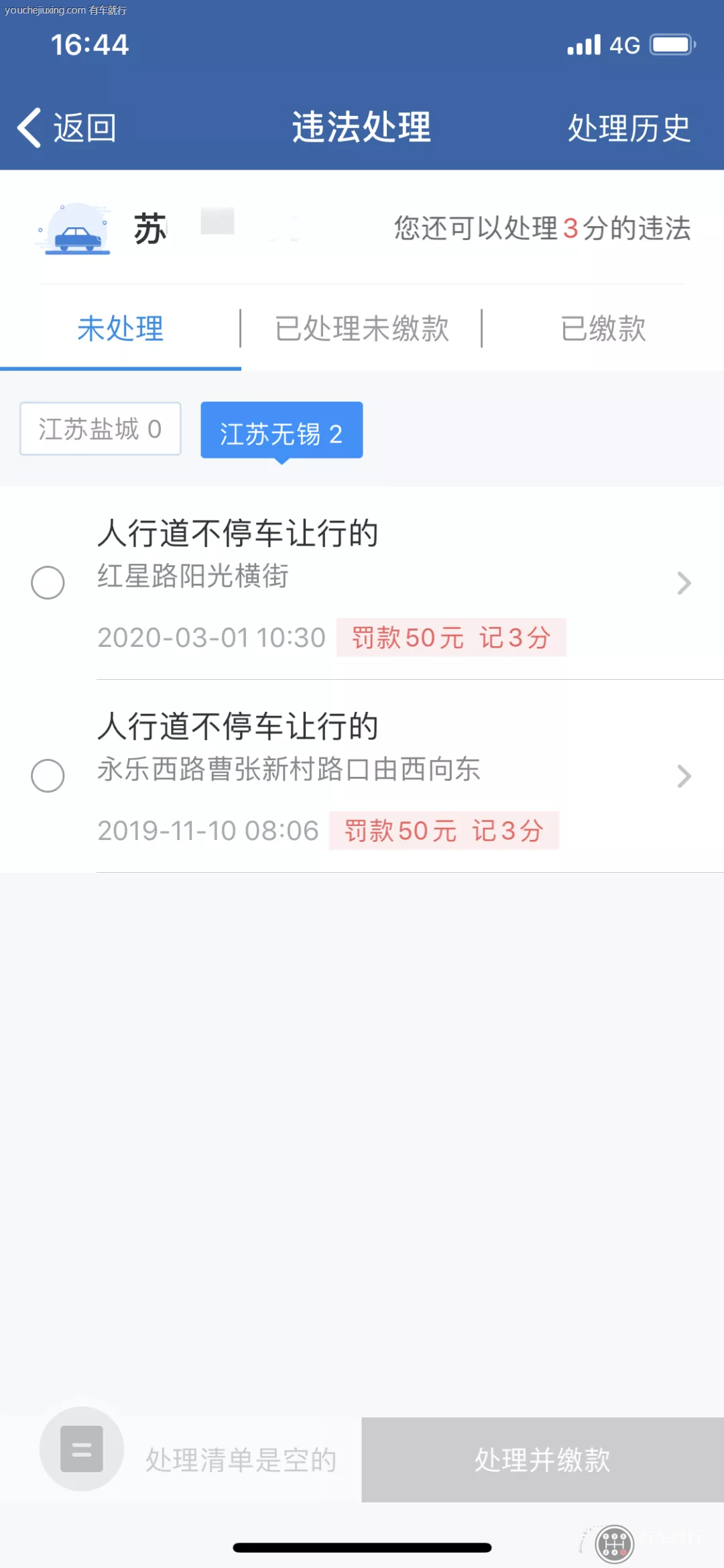
Task: Switch to the 已处理未缴款 tab
Action: tap(361, 328)
